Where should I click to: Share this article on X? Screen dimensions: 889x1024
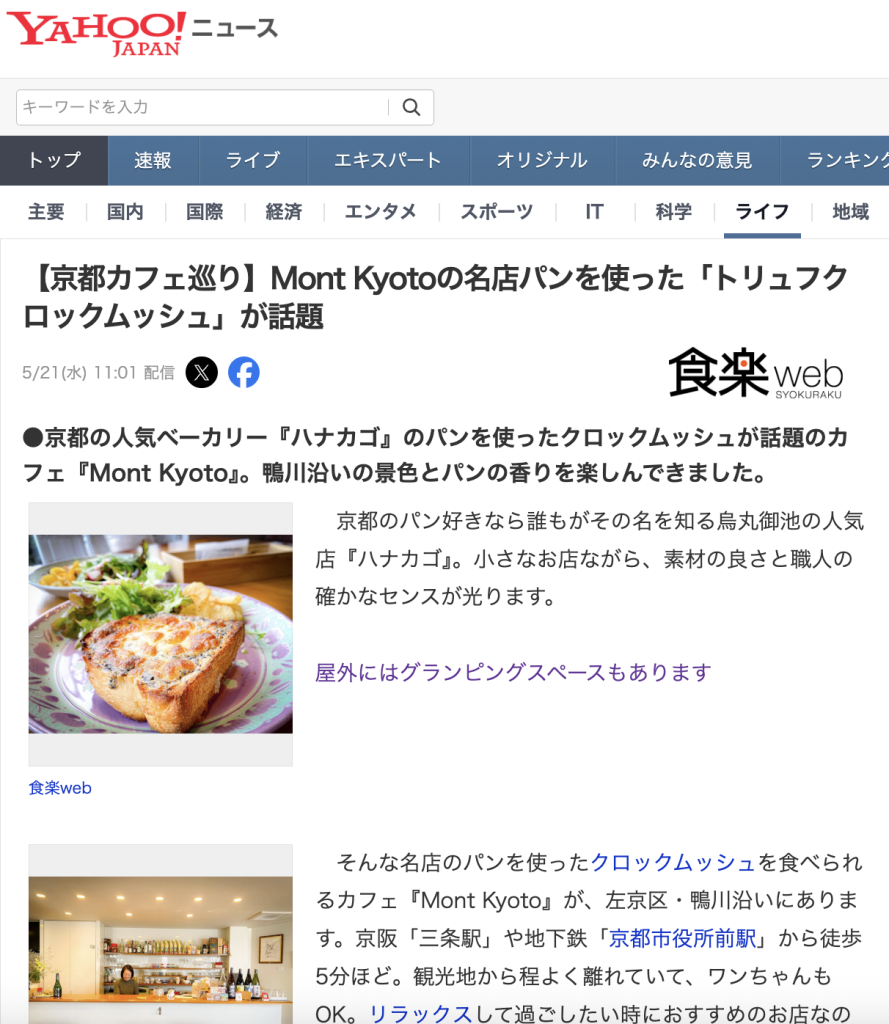(x=202, y=372)
